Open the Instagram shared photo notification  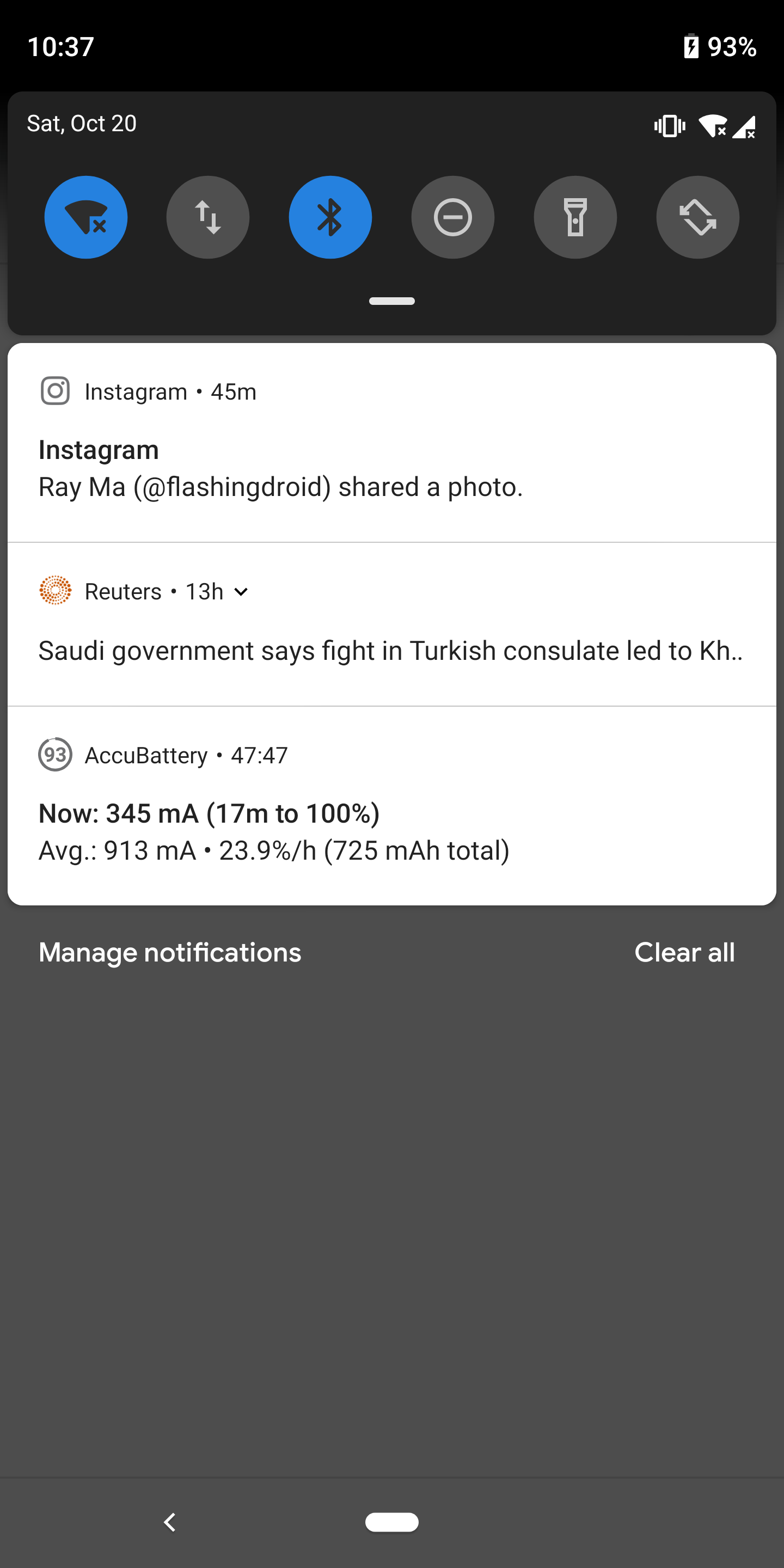tap(392, 443)
